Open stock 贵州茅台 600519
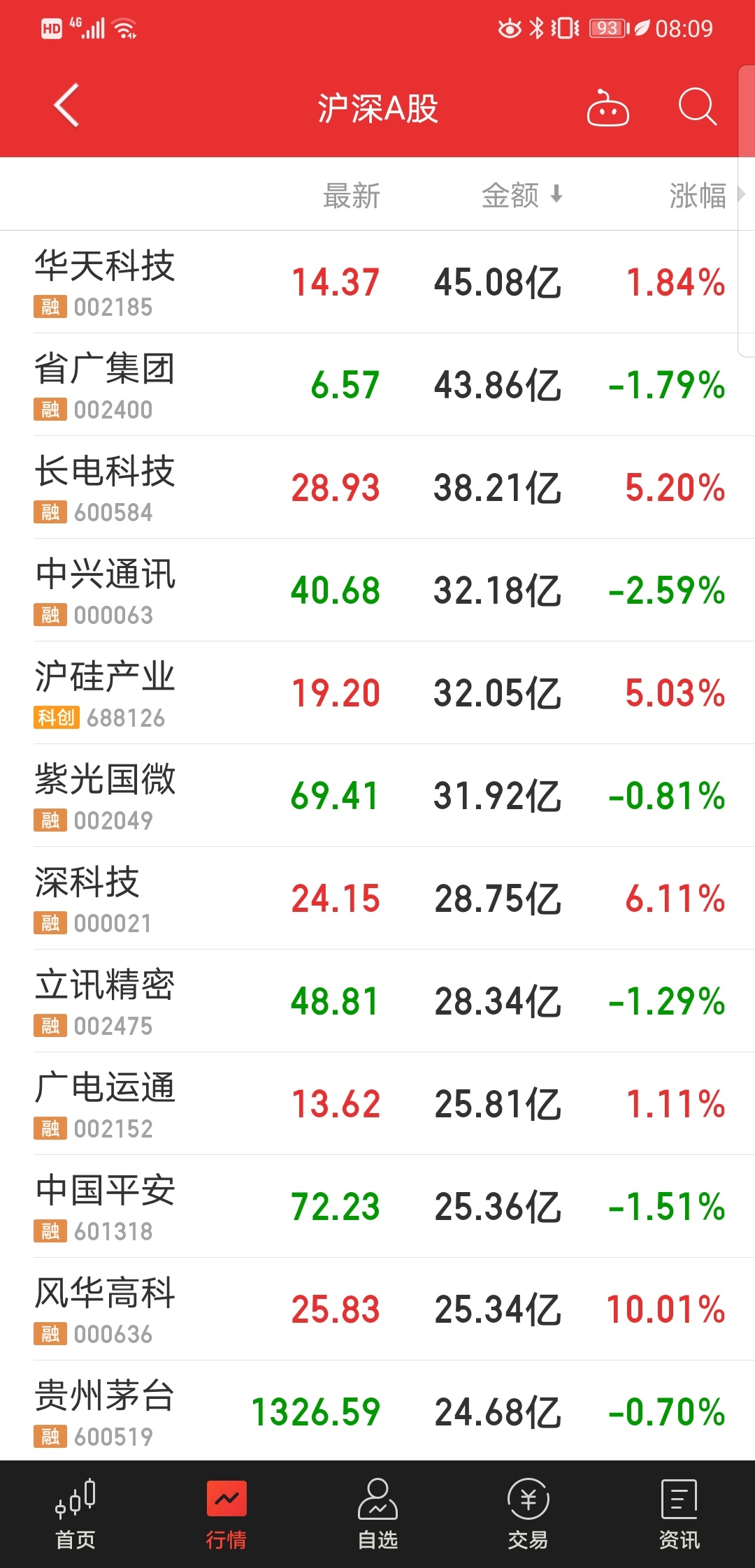The image size is (755, 1568). coord(377,1410)
